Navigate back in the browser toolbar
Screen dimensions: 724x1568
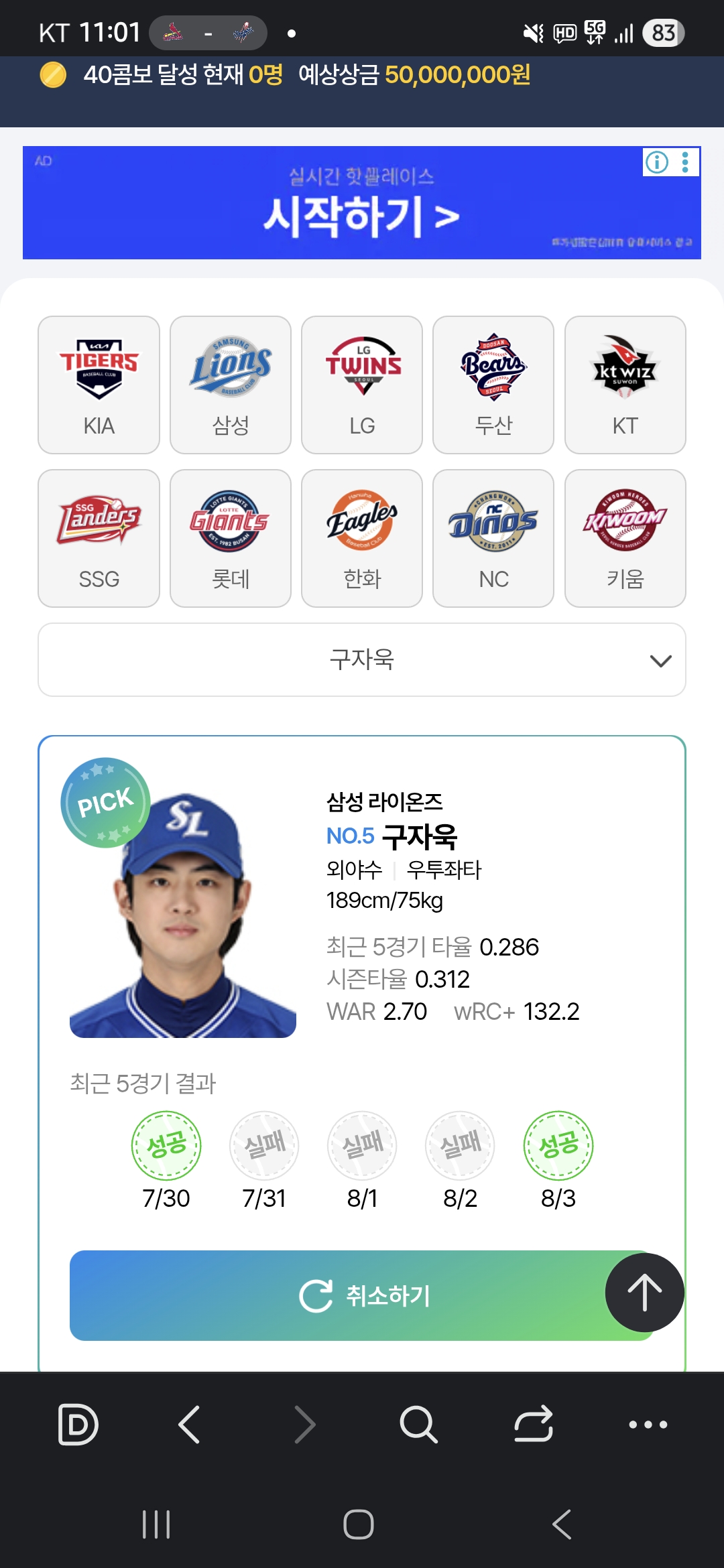[190, 1424]
